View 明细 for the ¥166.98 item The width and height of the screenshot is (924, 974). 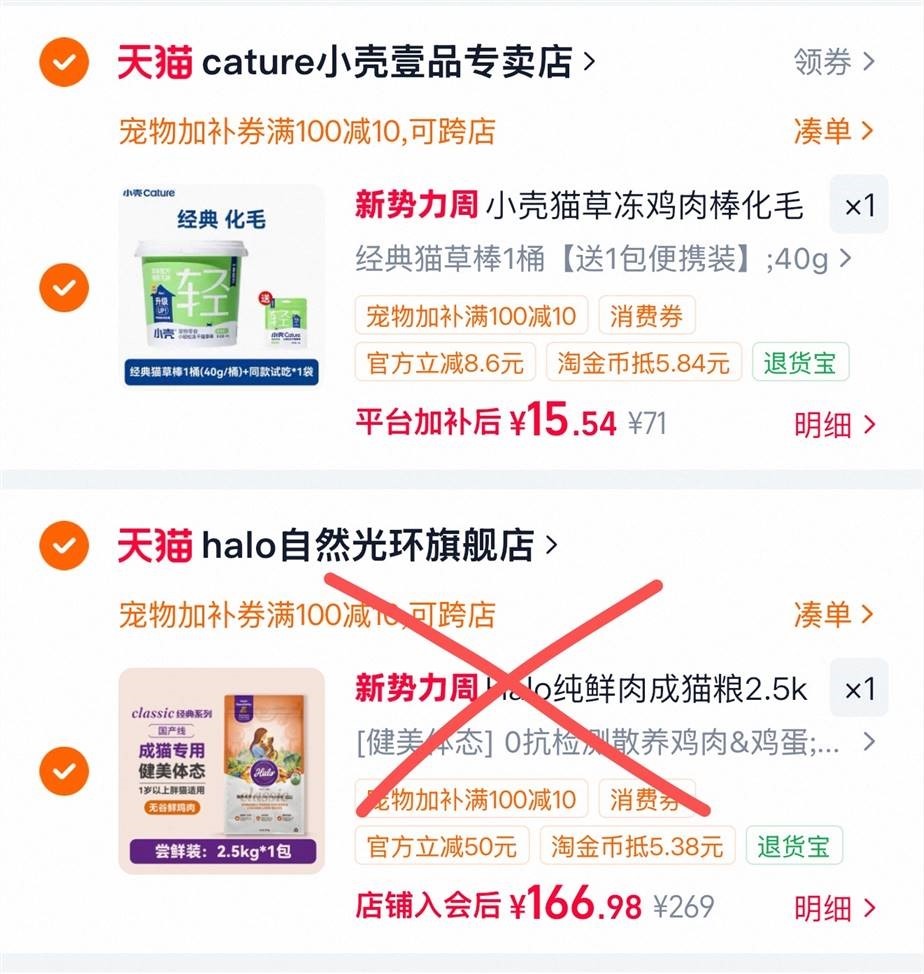[x=834, y=908]
